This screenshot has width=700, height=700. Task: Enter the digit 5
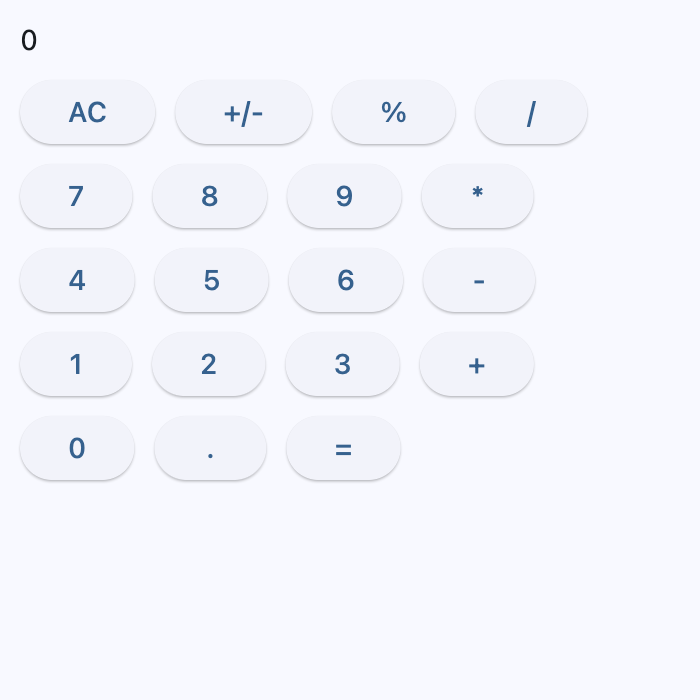(212, 280)
